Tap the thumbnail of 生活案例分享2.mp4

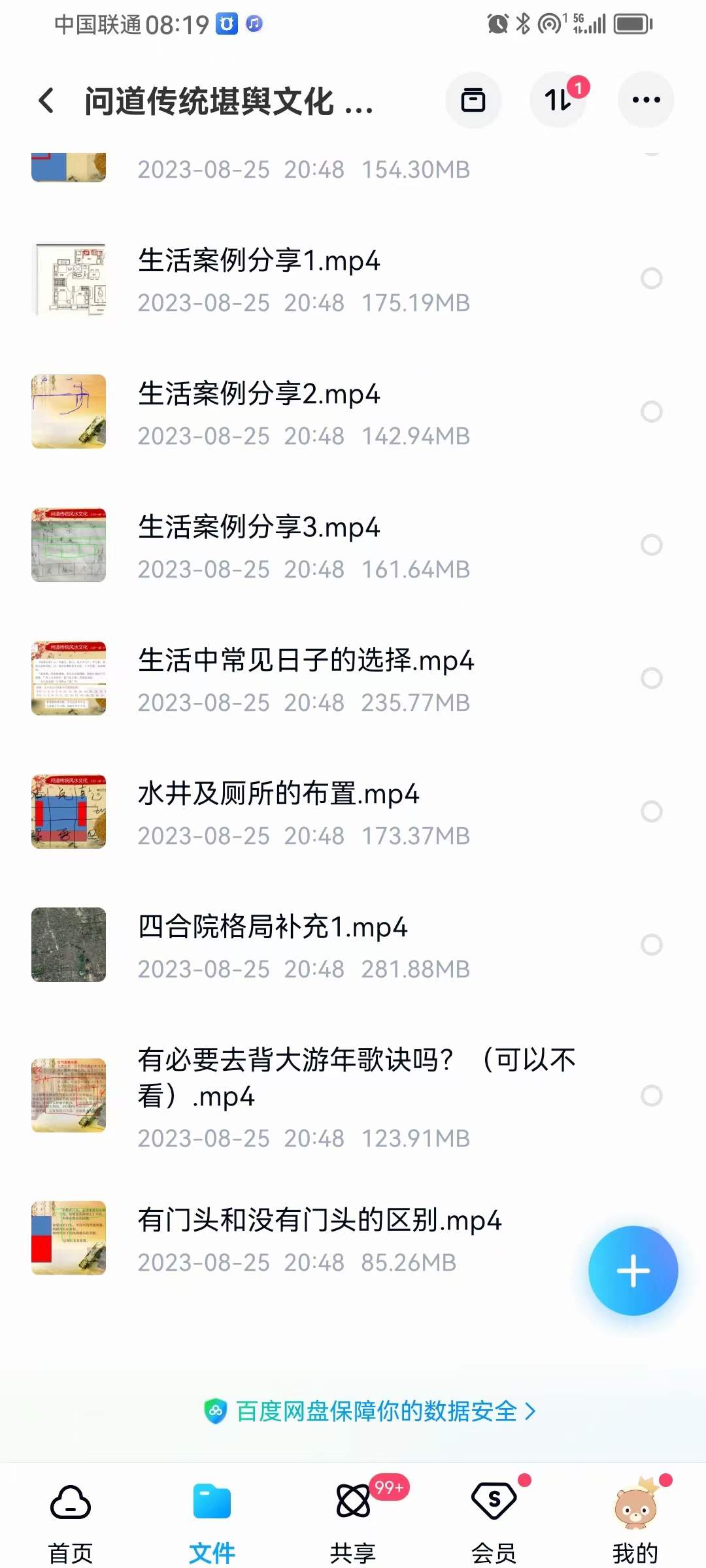69,412
